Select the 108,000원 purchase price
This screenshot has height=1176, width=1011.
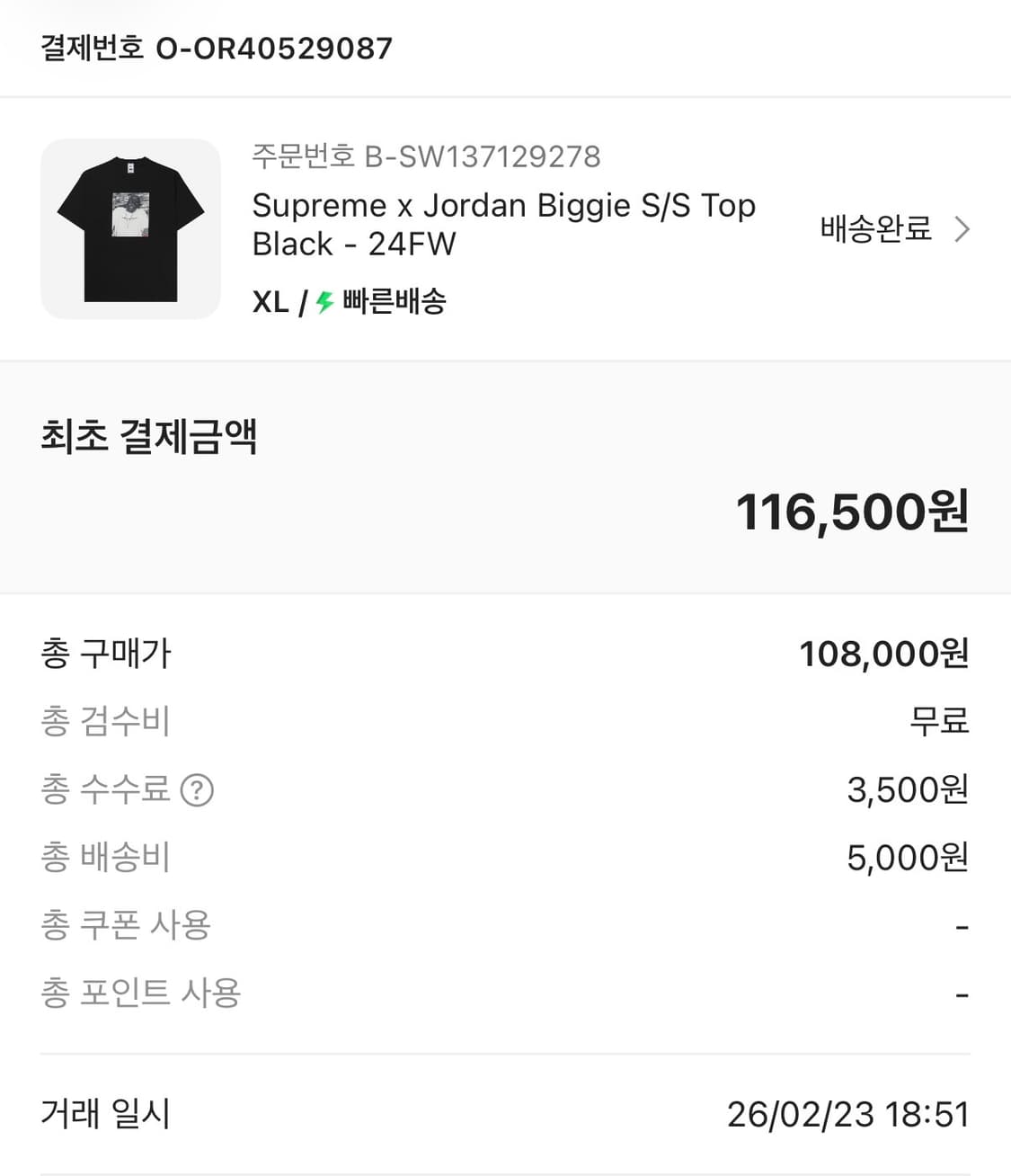pos(885,654)
